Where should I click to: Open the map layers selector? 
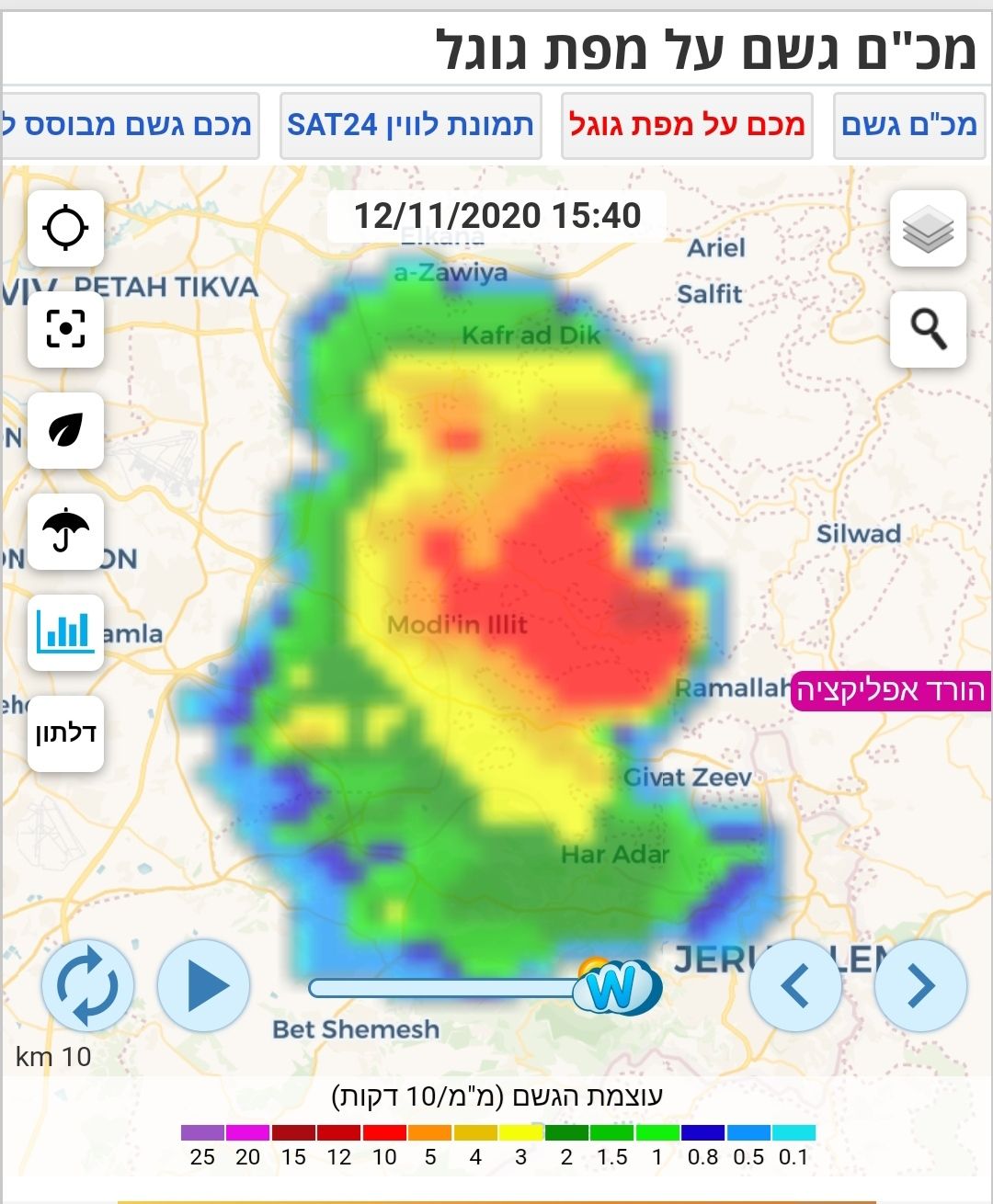tap(928, 228)
